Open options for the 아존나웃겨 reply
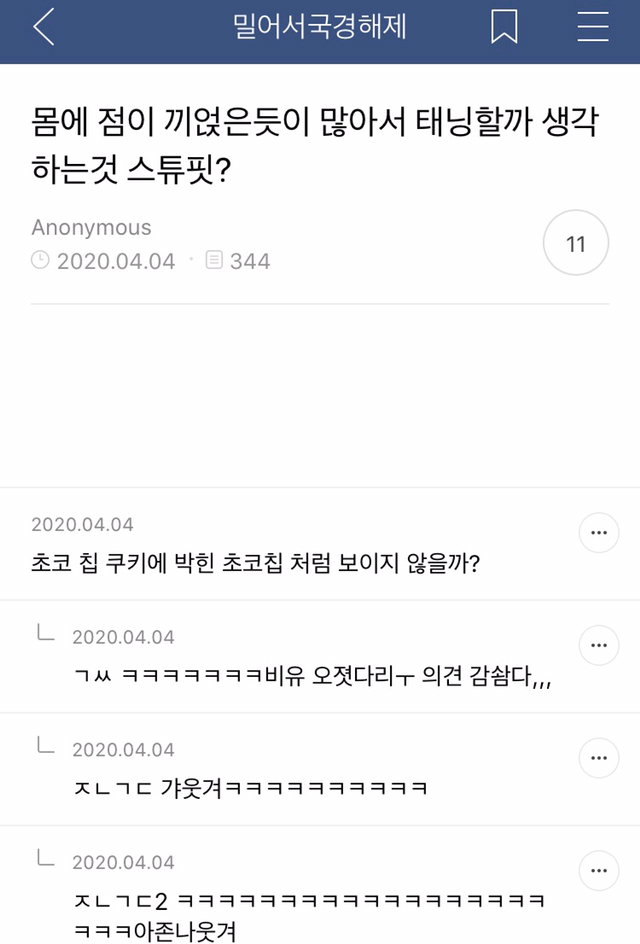640x944 pixels. [x=599, y=870]
